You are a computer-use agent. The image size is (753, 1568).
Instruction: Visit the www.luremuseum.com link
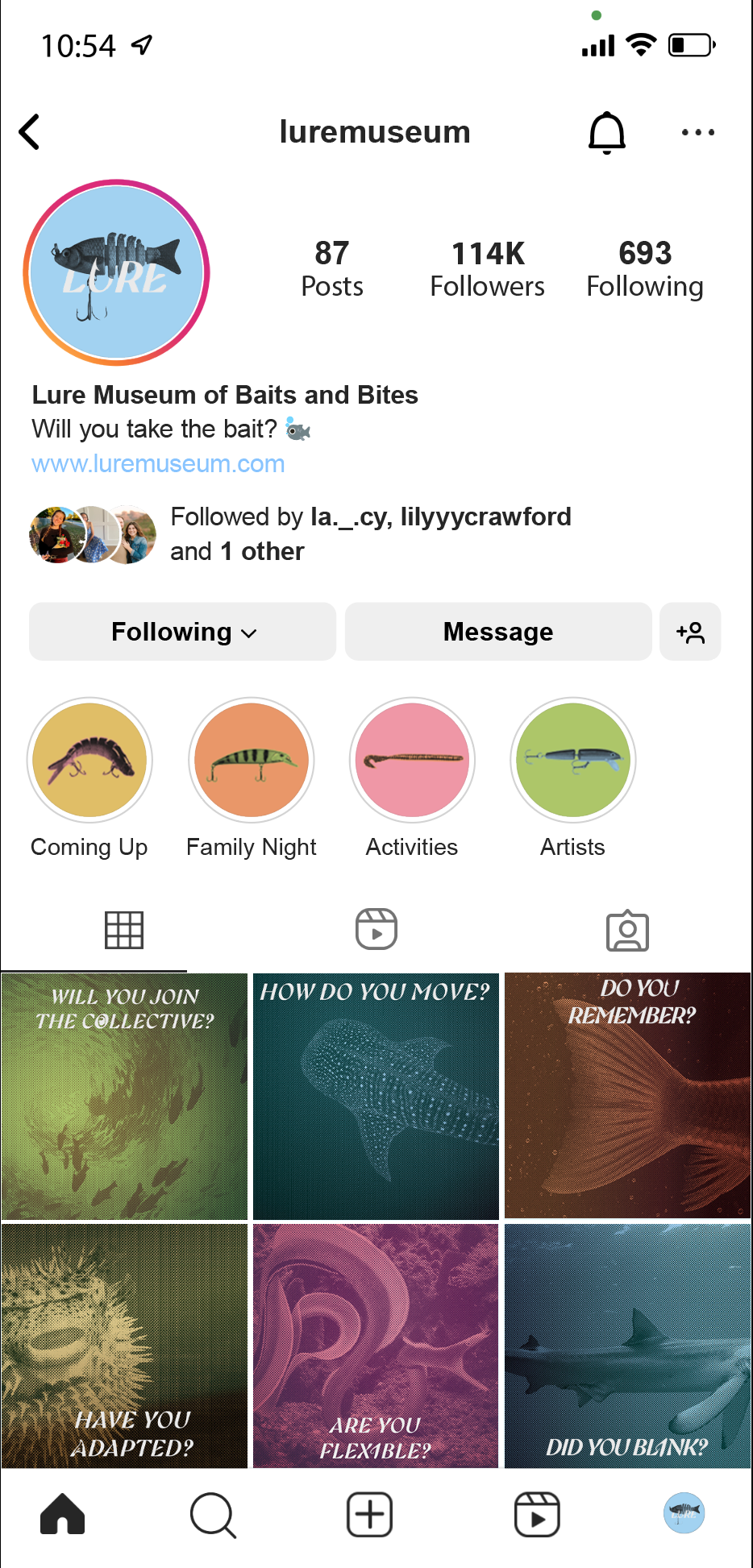click(x=158, y=464)
